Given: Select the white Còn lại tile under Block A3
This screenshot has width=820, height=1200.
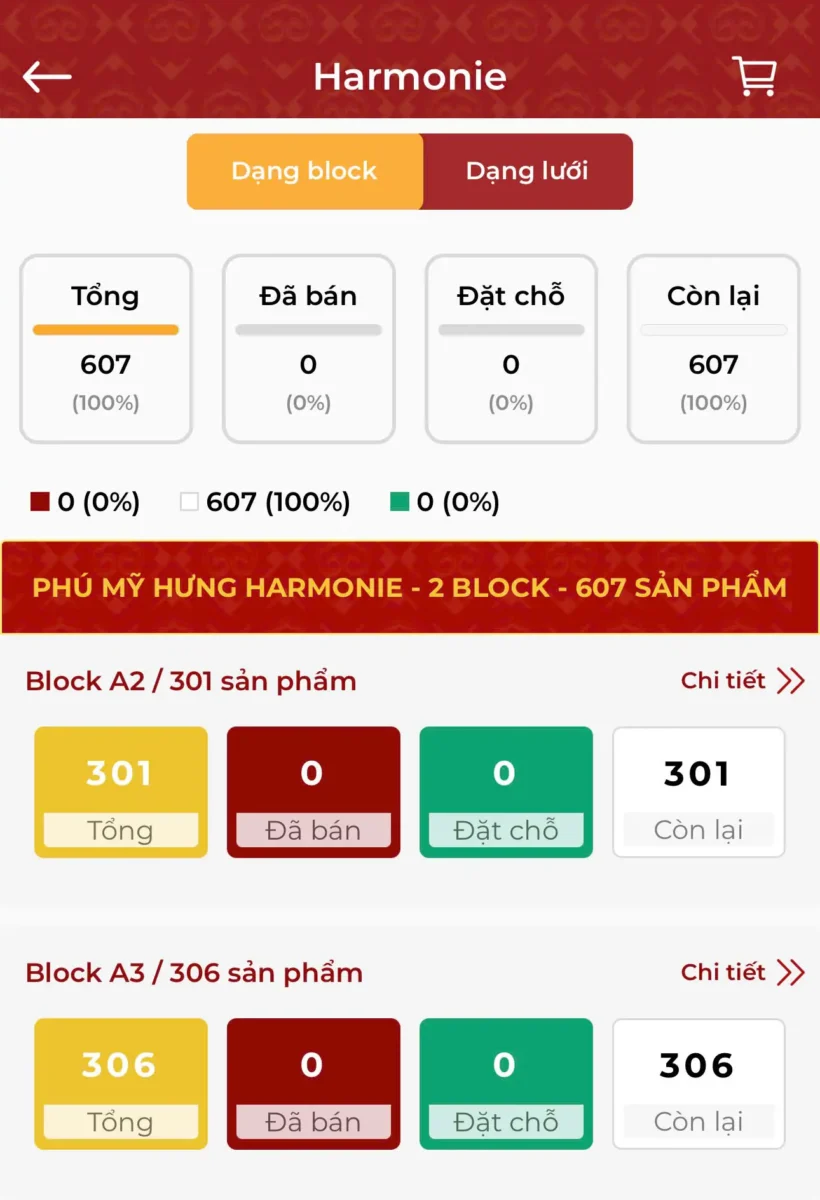Looking at the screenshot, I should (698, 1084).
